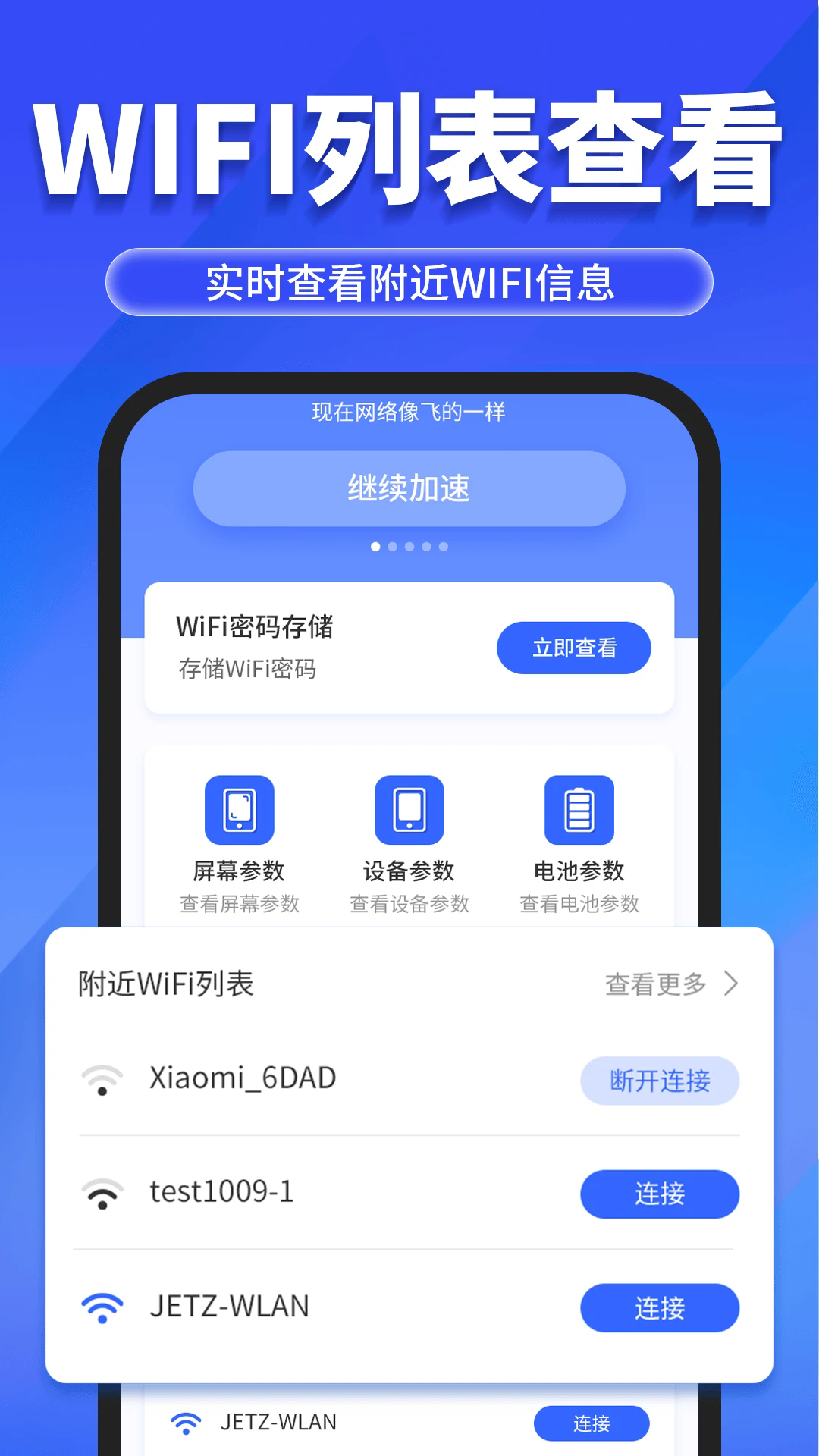Toggle connection to JETZ-WLAN with 连接
819x1456 pixels.
(x=660, y=1307)
